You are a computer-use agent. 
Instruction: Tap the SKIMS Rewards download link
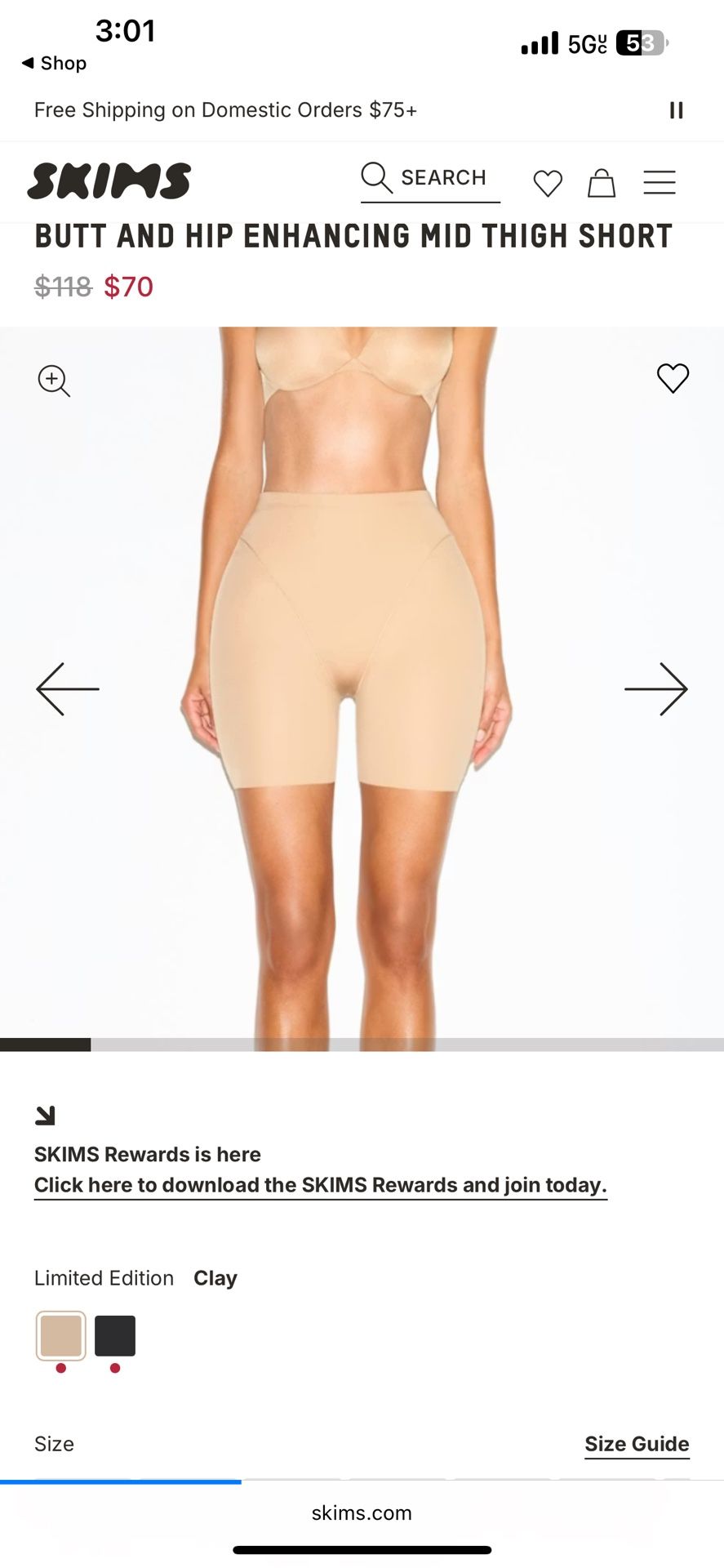(320, 1185)
